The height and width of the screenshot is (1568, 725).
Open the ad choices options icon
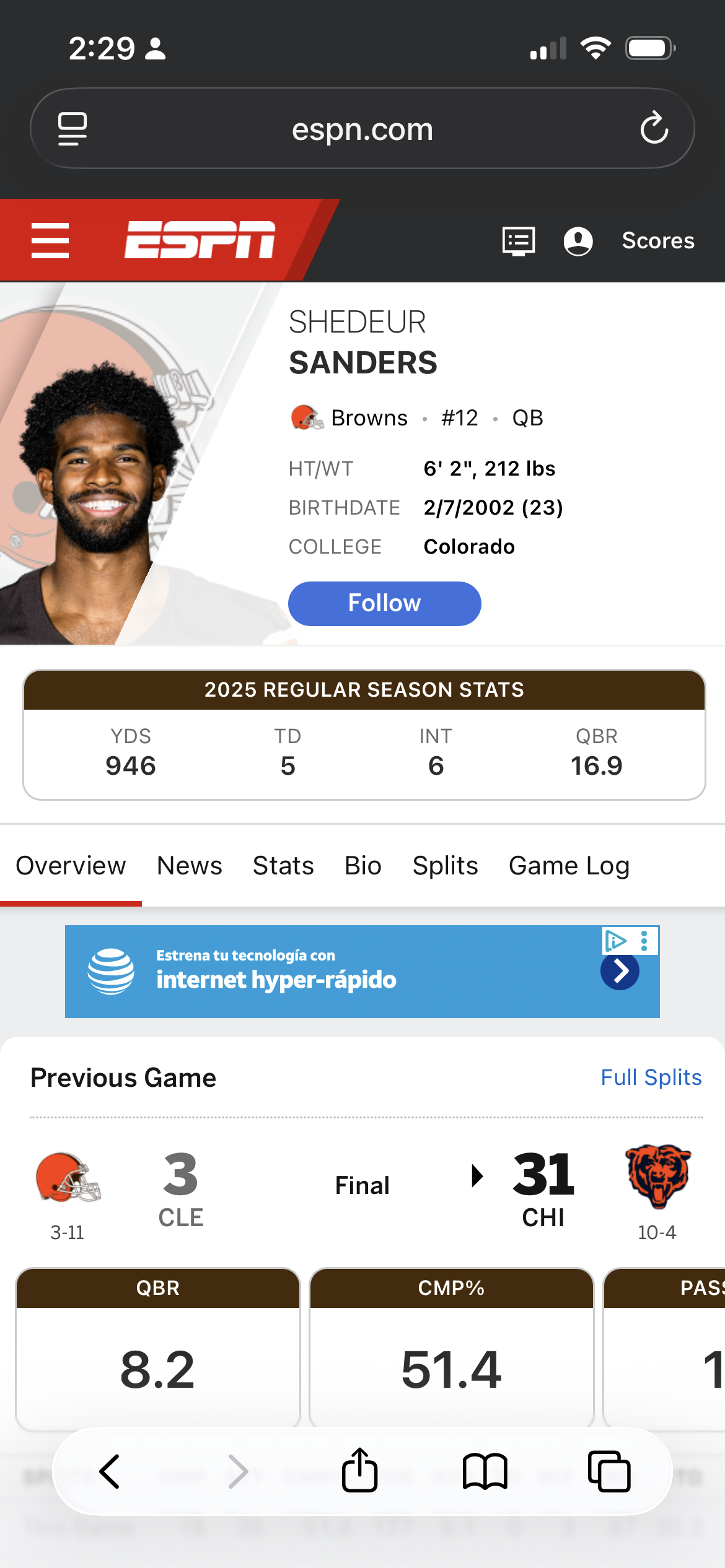(644, 941)
